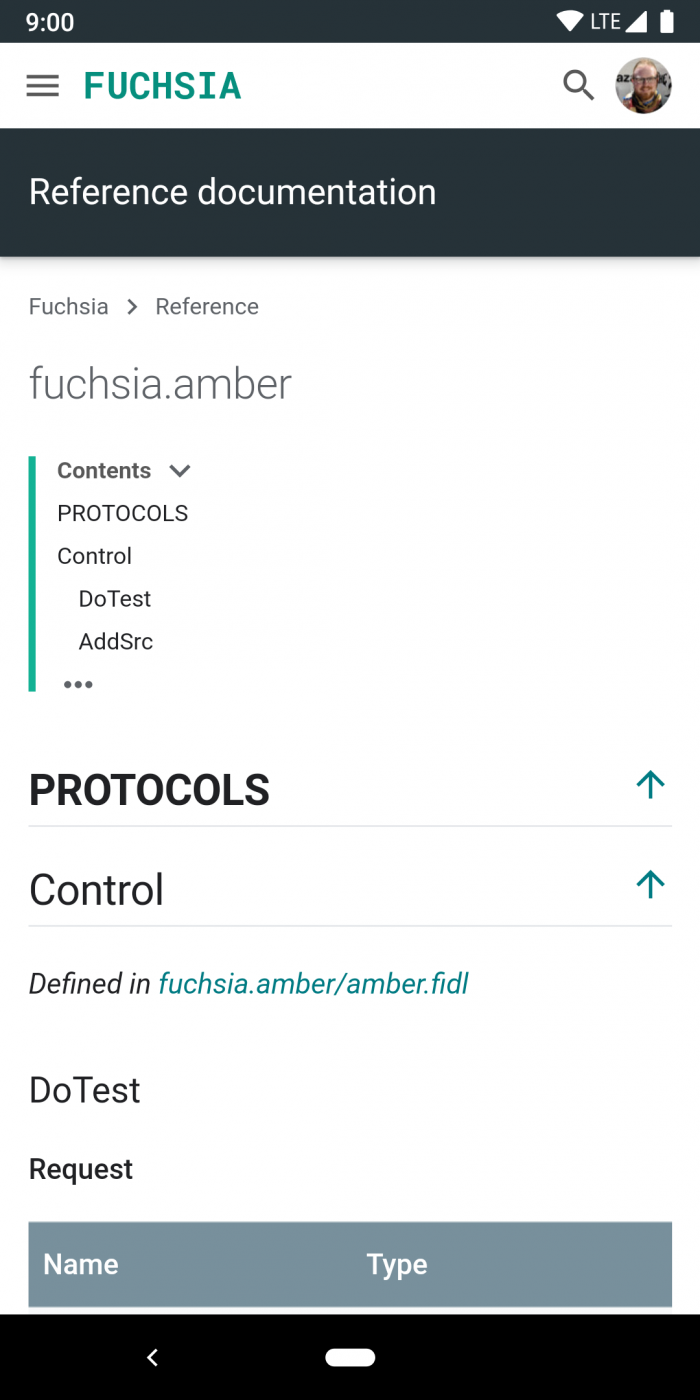
Task: Tap the up arrow beside PROTOCOLS heading
Action: click(650, 785)
